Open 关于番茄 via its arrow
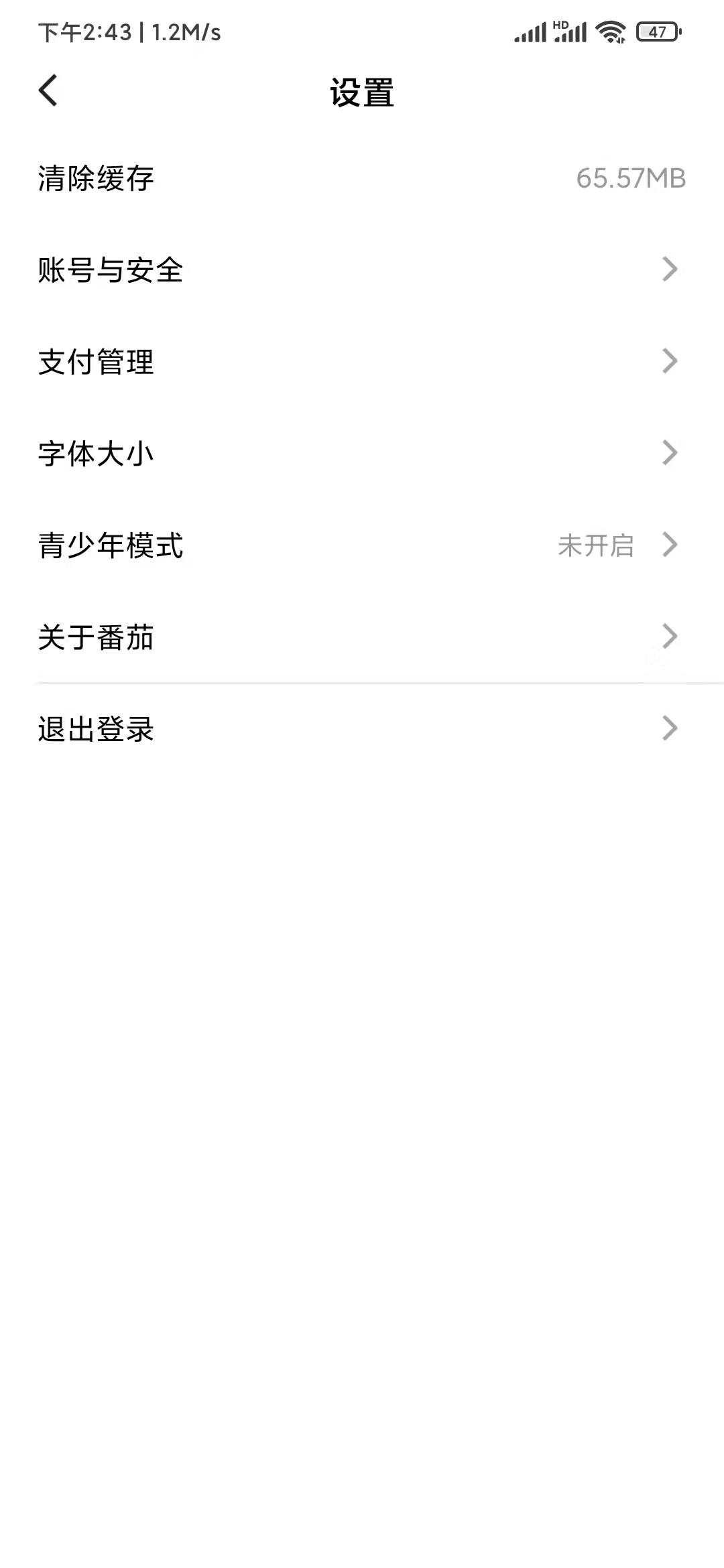Screen dimensions: 724x1568 point(669,637)
